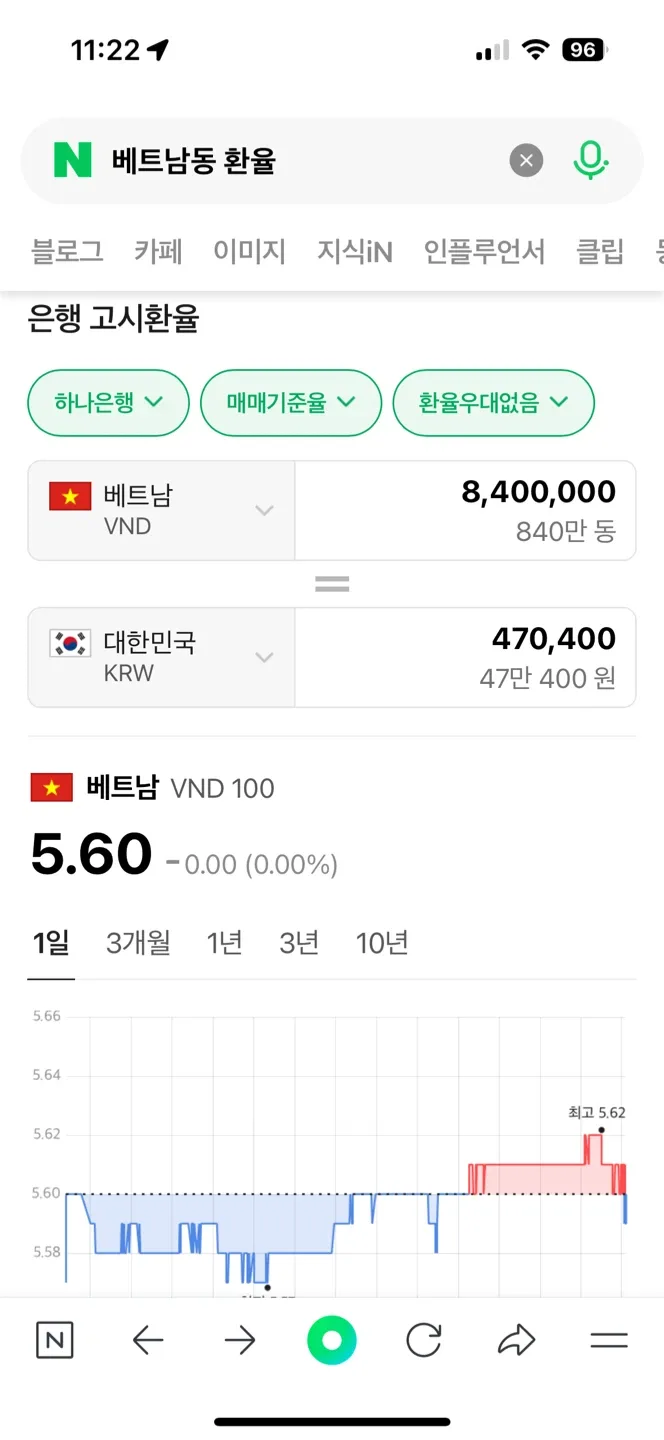The image size is (664, 1440).
Task: Change the 대한민국 KRW currency selector
Action: tap(161, 657)
